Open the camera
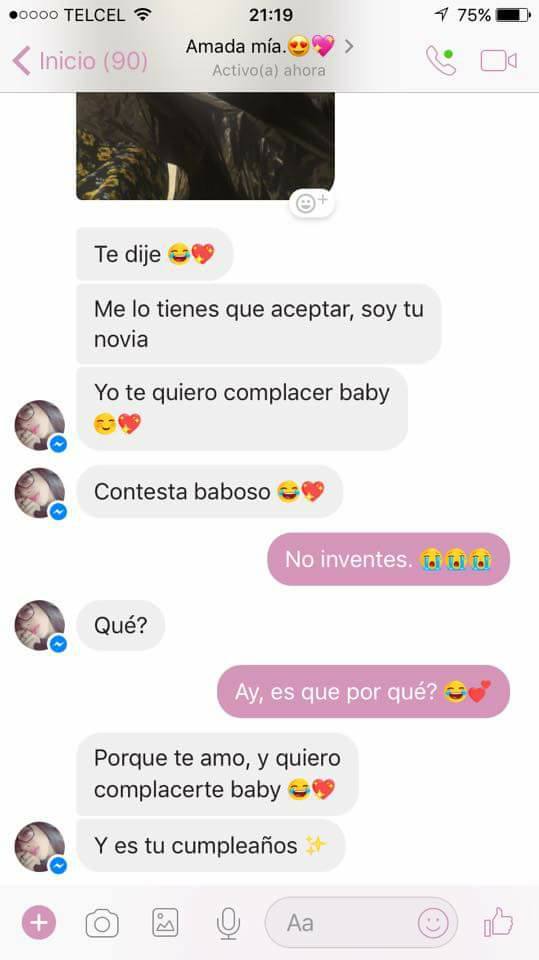Image resolution: width=539 pixels, height=960 pixels. pos(102,923)
